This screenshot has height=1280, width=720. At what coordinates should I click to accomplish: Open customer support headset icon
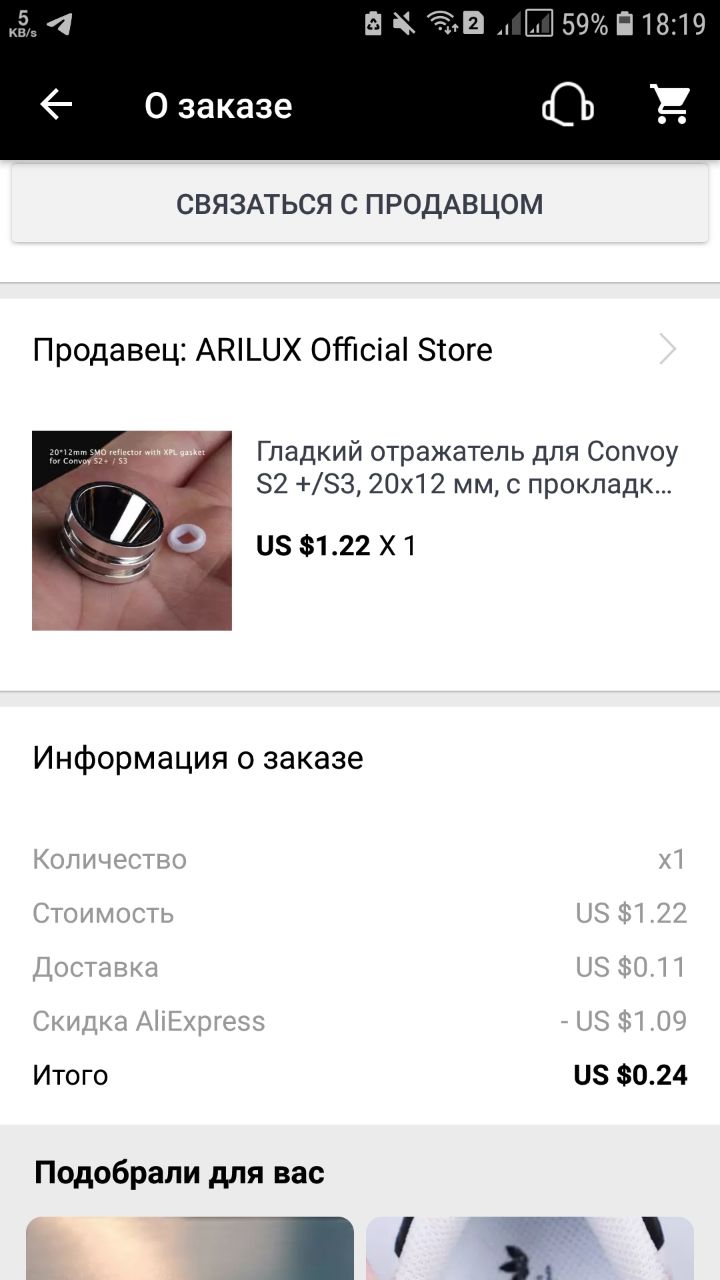pos(568,105)
